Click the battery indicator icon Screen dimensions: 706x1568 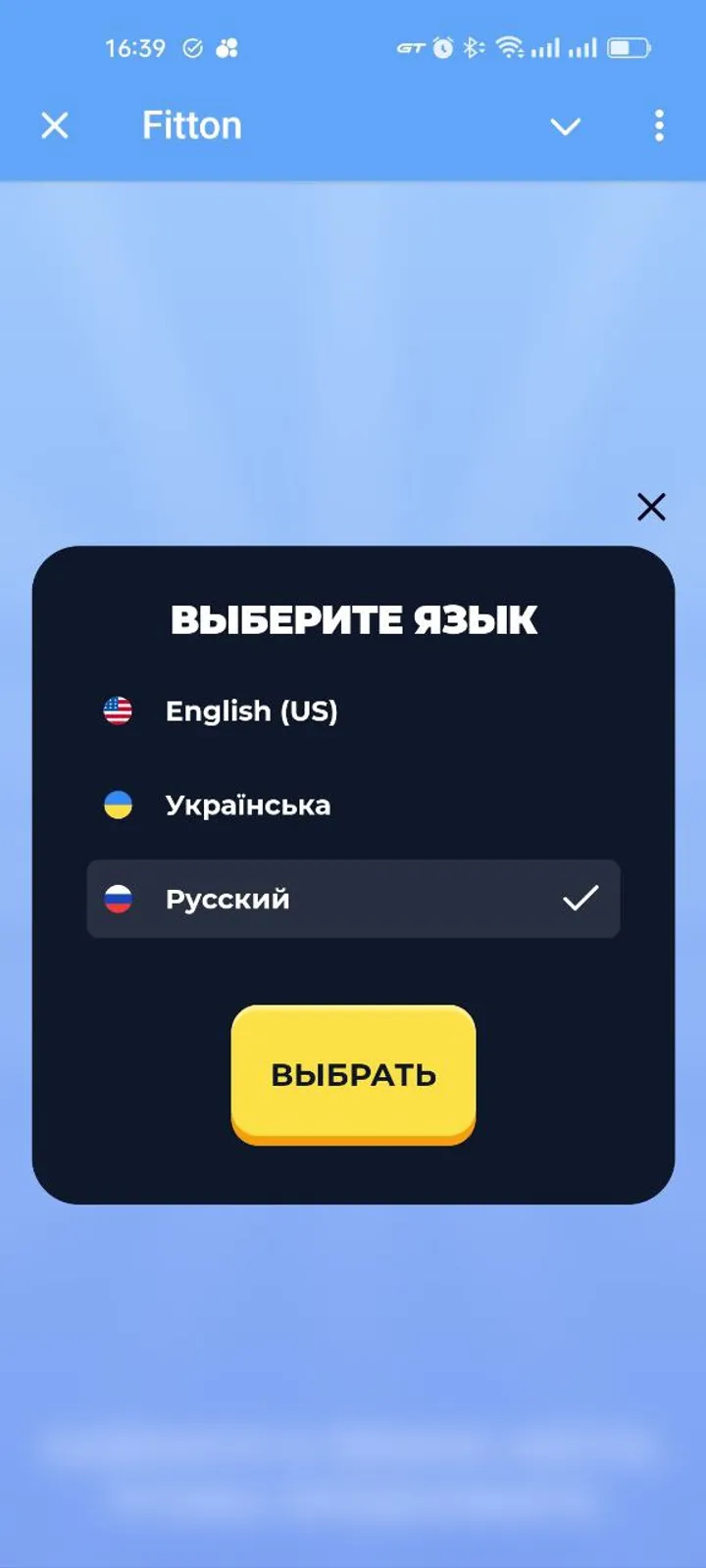[629, 47]
